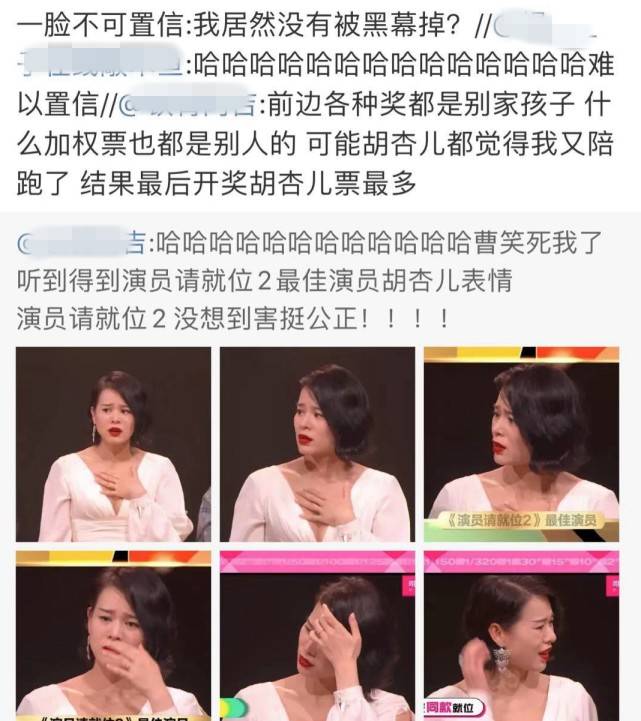Open third photo with yellow 最佳演员 caption

[521, 444]
